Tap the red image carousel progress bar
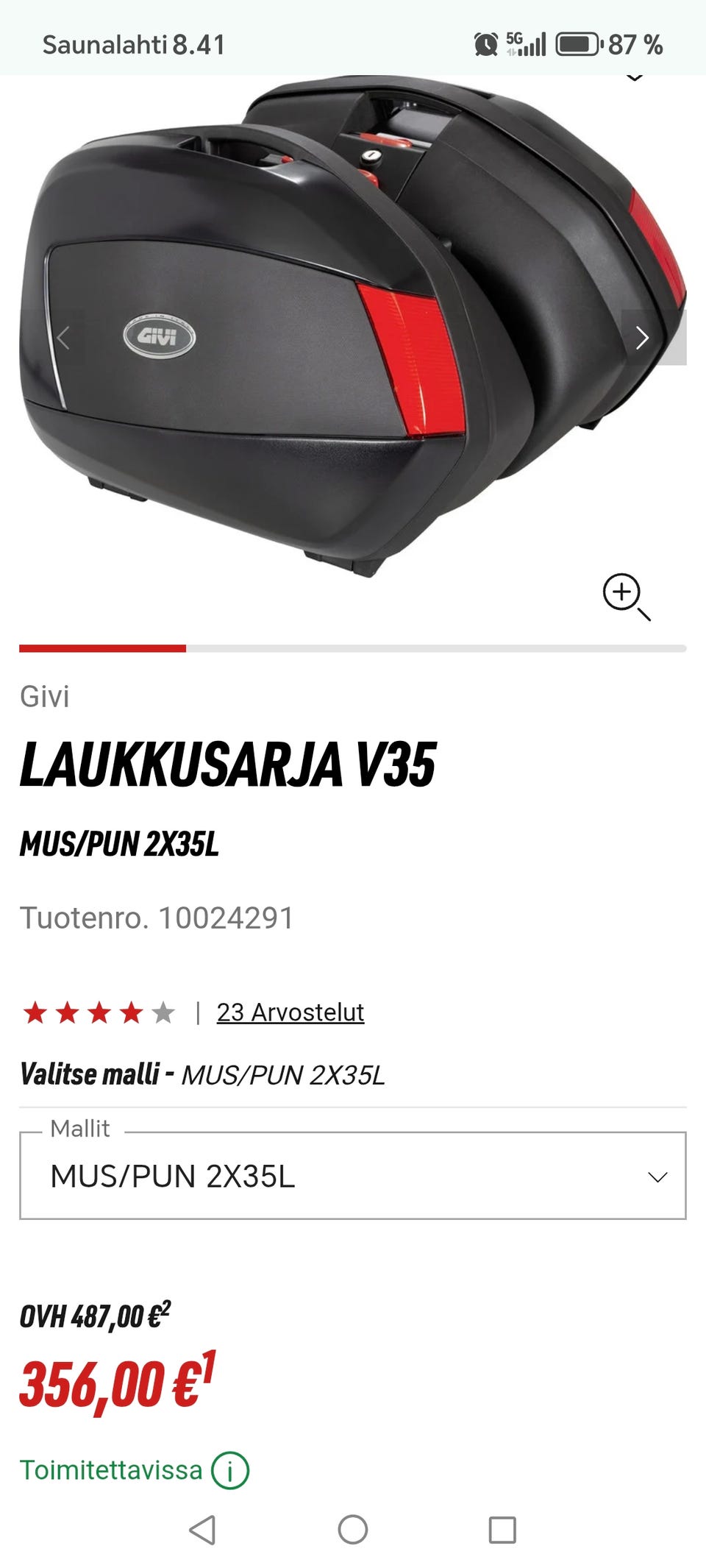 pyautogui.click(x=103, y=649)
